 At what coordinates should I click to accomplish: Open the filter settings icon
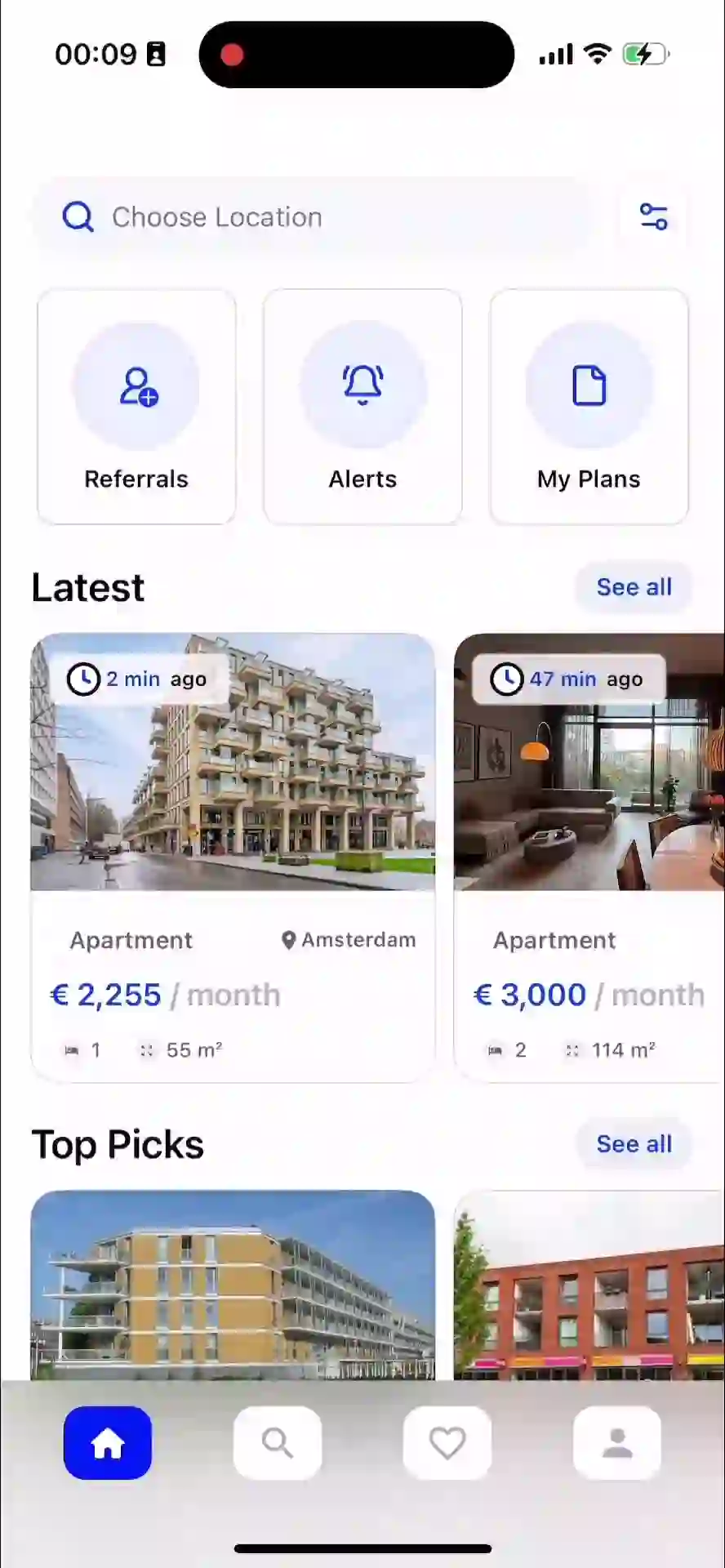(654, 217)
